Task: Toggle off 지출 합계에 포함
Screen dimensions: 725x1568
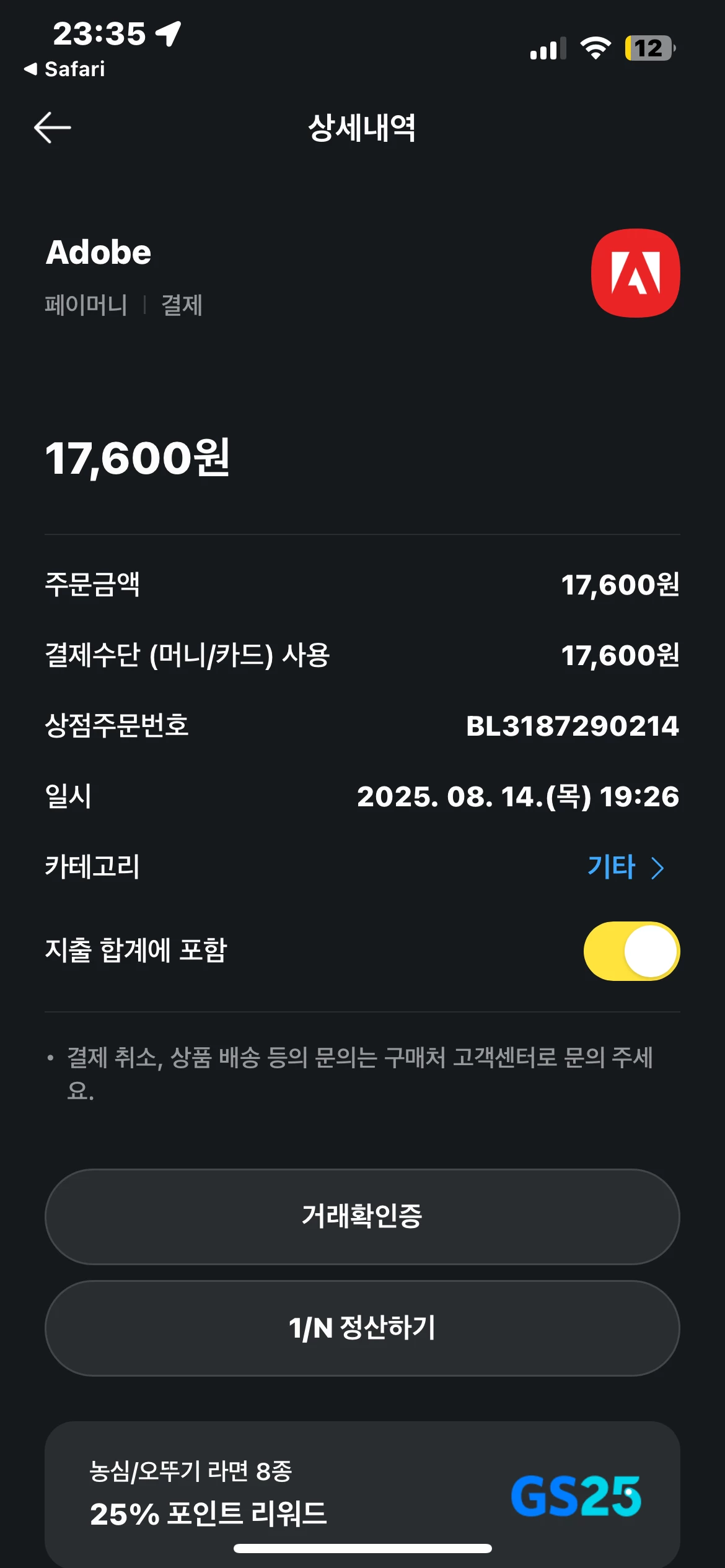Action: pyautogui.click(x=631, y=951)
